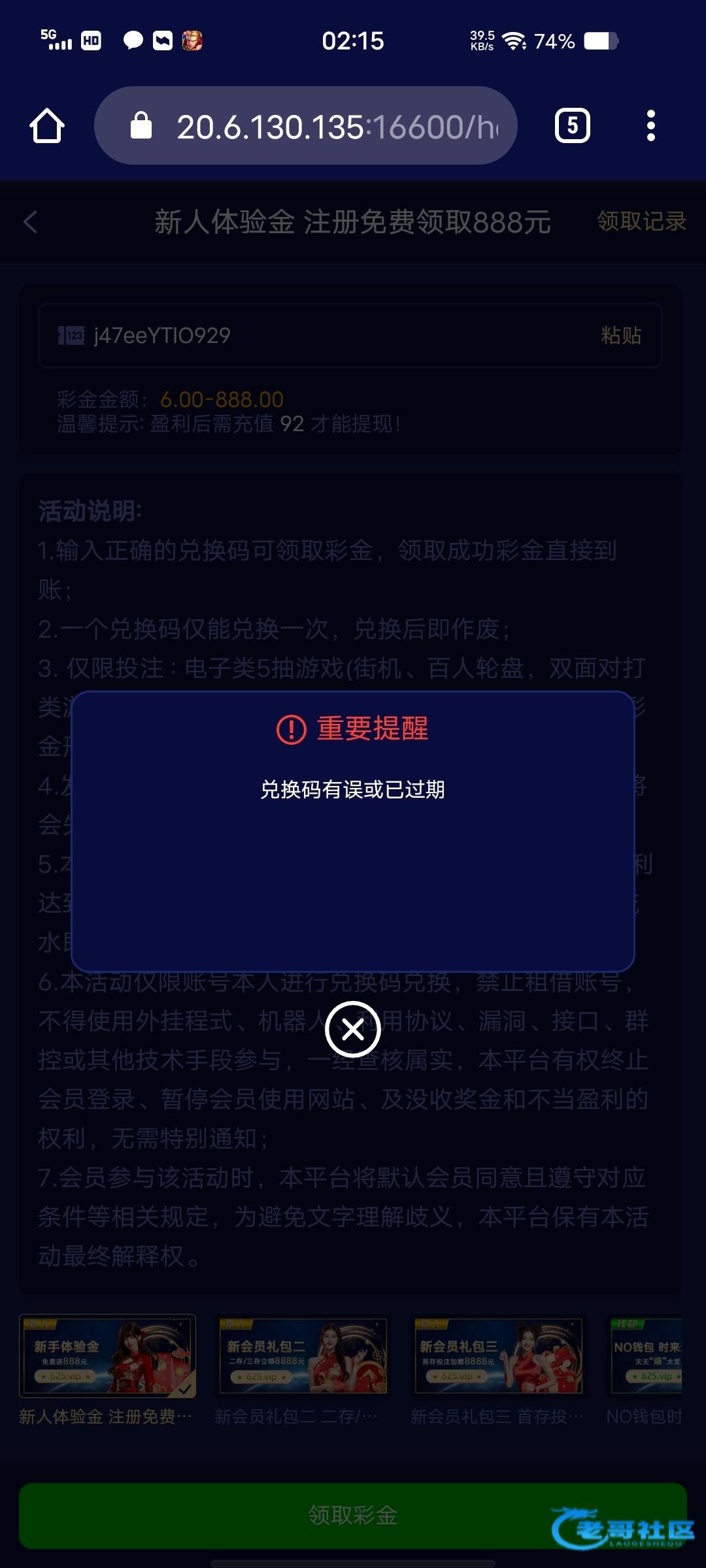Tap the green 领取彩金 button
The height and width of the screenshot is (1568, 706).
353,1515
